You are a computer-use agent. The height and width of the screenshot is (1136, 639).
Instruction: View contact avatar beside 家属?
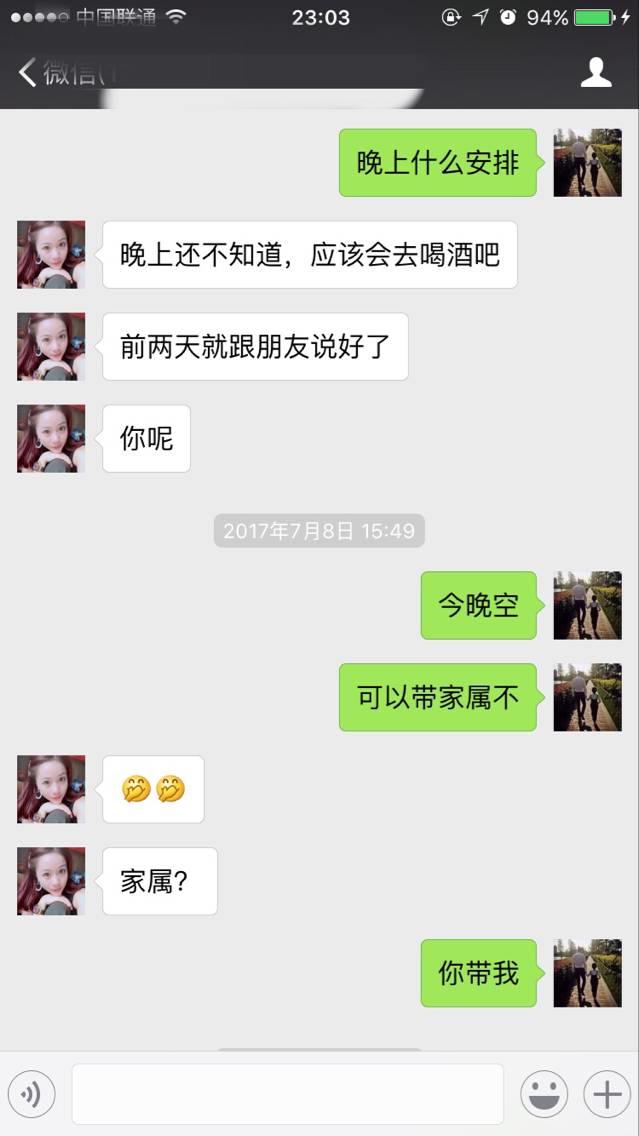click(x=51, y=881)
